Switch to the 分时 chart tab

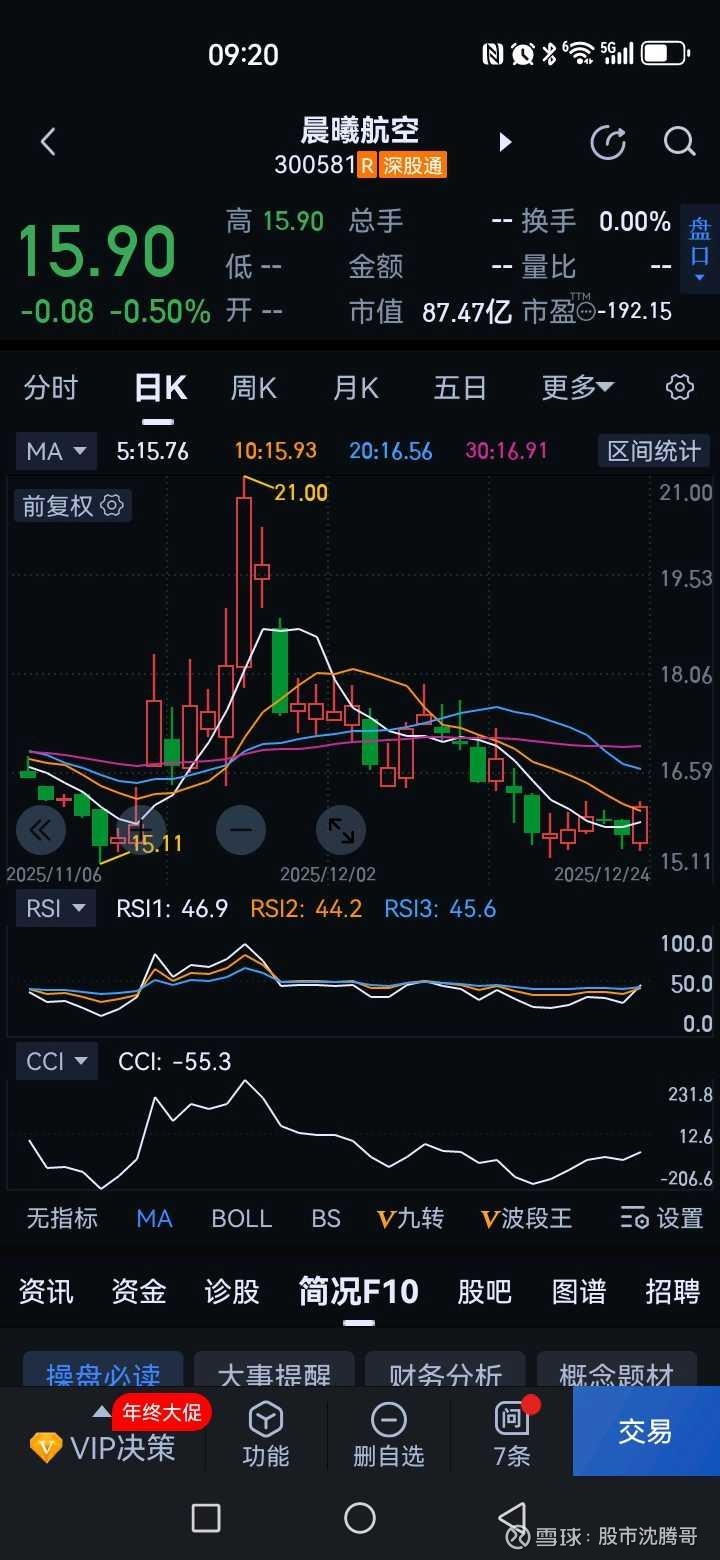(51, 388)
